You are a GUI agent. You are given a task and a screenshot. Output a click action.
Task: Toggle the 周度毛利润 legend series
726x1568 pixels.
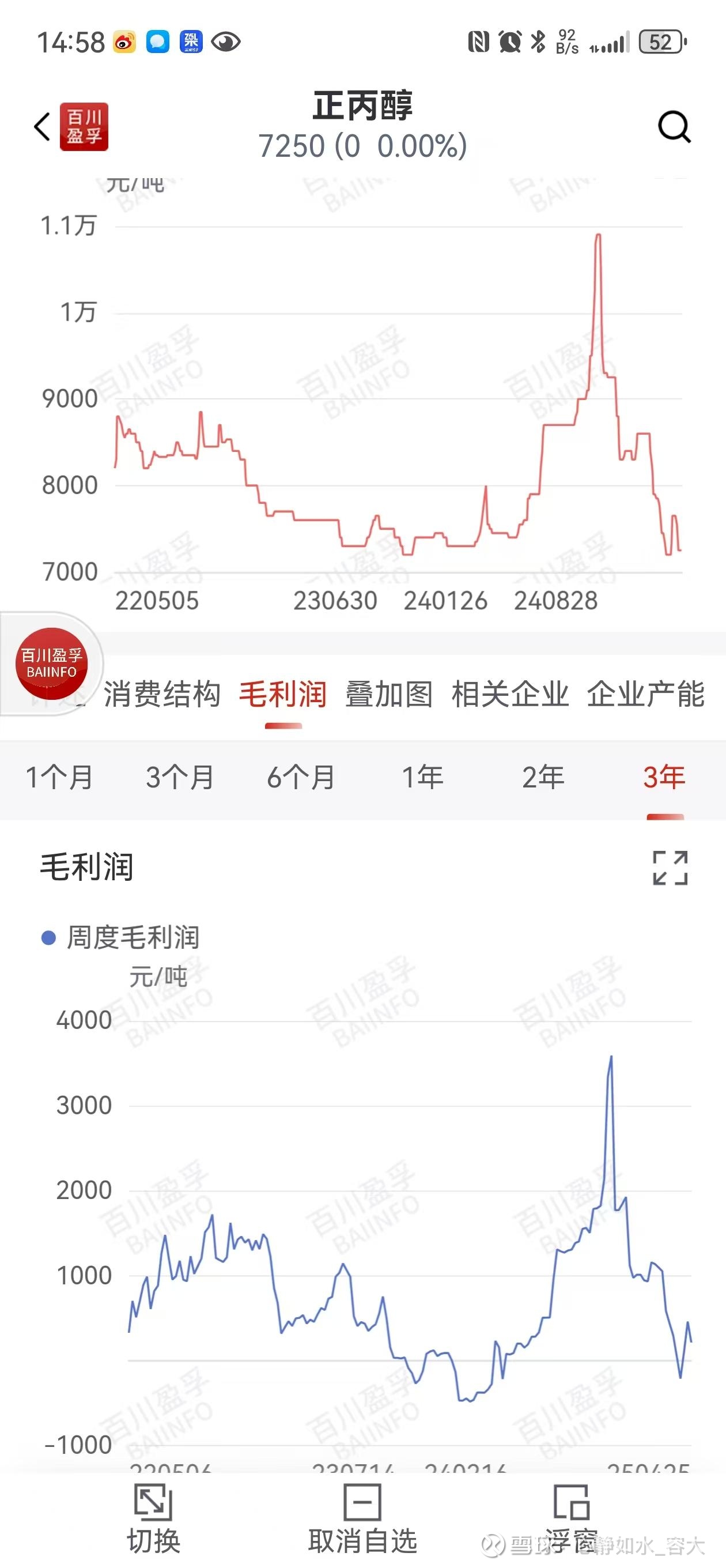(120, 937)
